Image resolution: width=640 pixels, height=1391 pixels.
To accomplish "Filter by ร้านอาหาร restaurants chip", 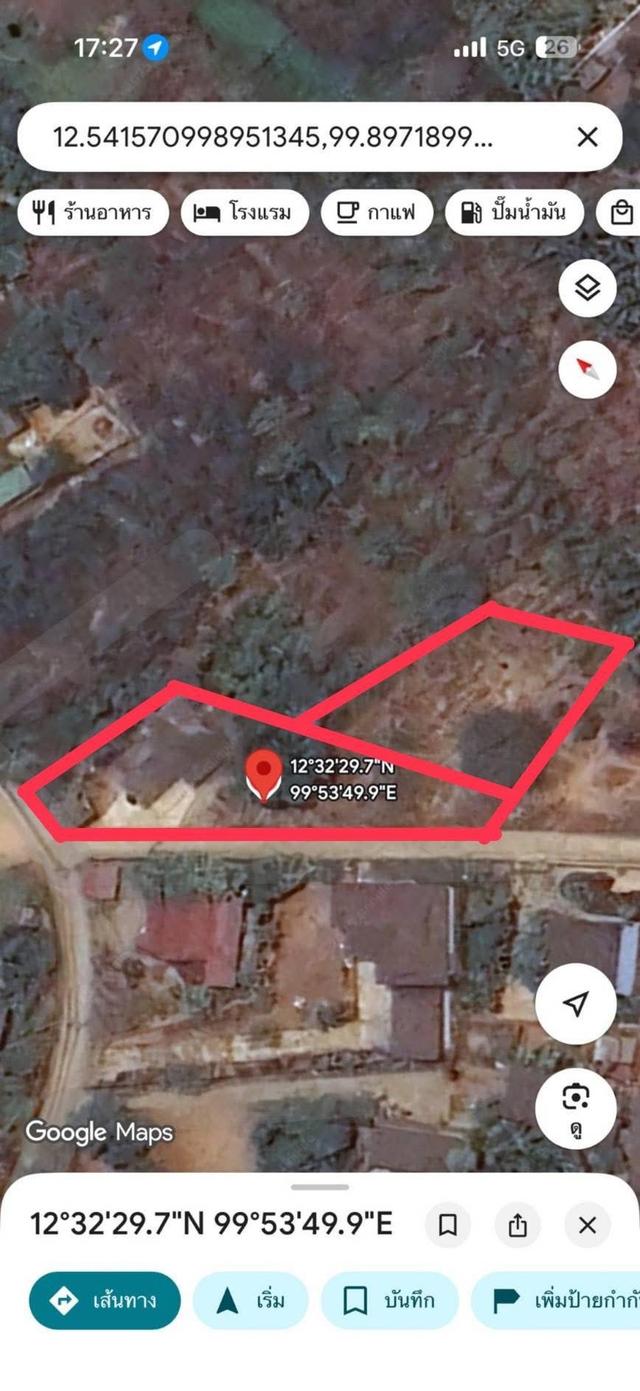I will click(92, 213).
